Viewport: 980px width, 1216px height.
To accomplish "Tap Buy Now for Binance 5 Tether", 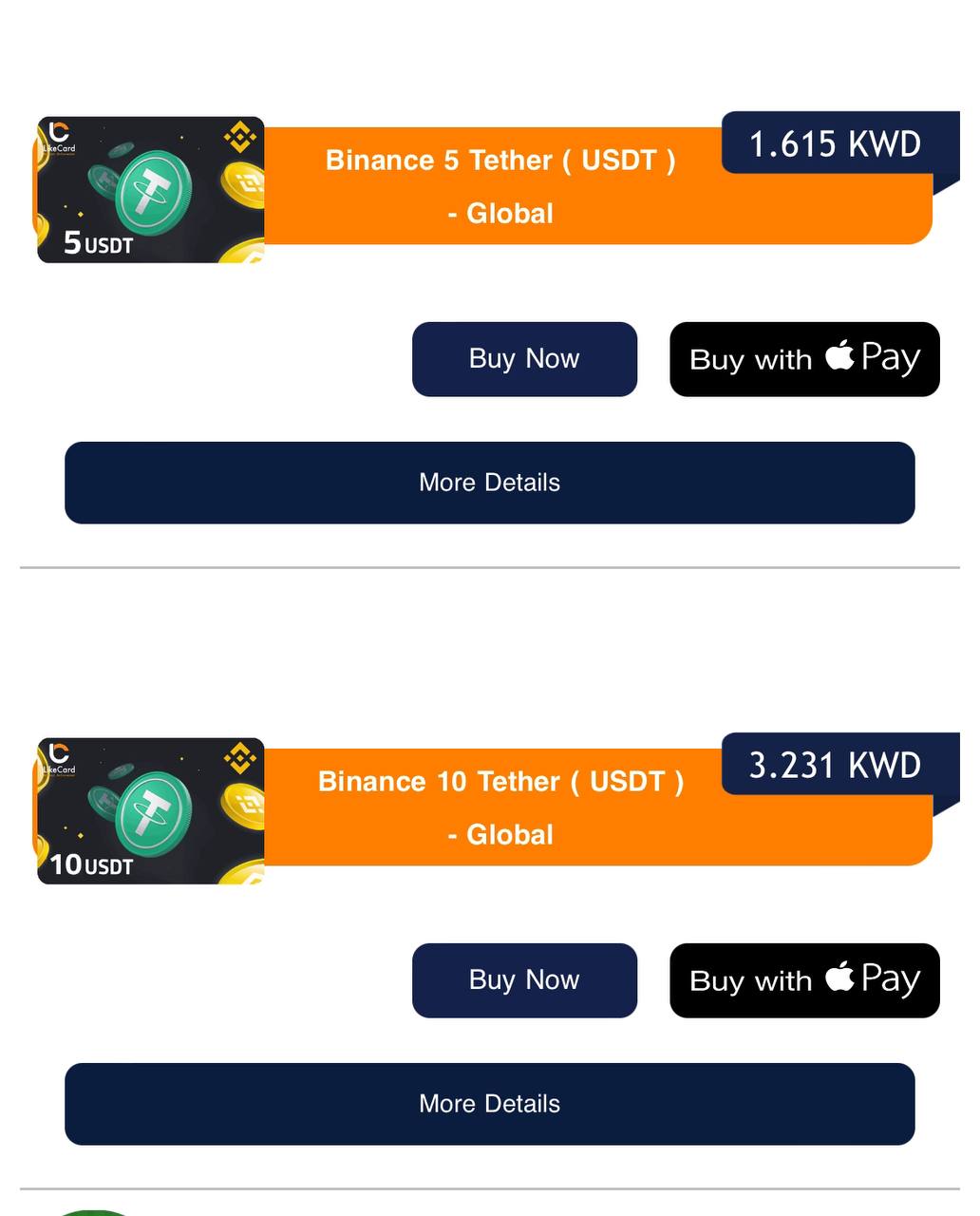I will click(524, 359).
